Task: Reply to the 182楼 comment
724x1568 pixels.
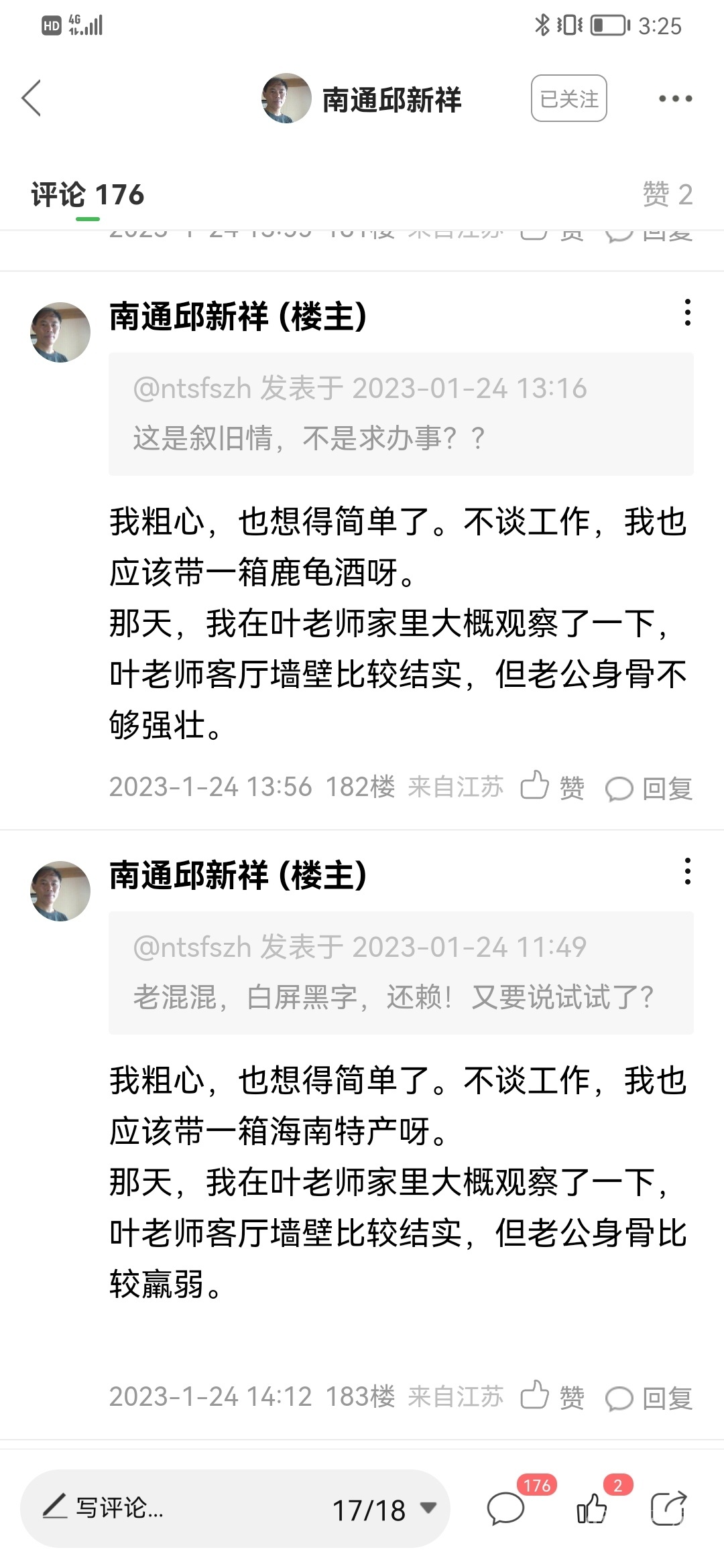Action: pos(649,788)
